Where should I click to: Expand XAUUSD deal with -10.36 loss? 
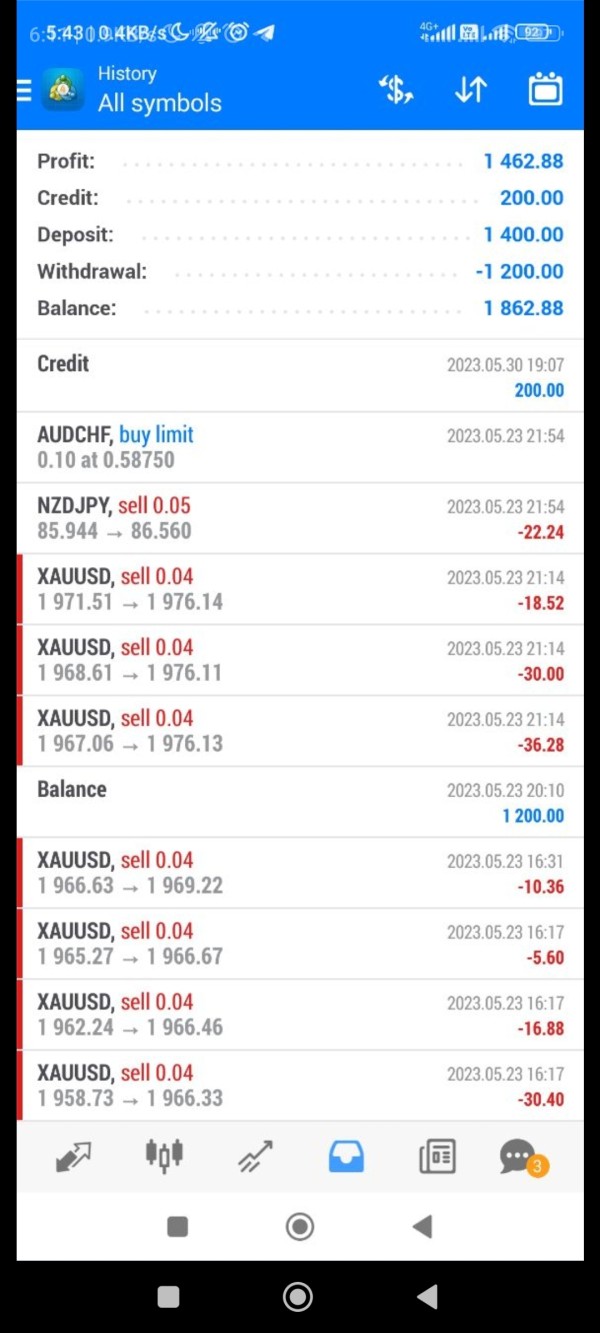300,873
